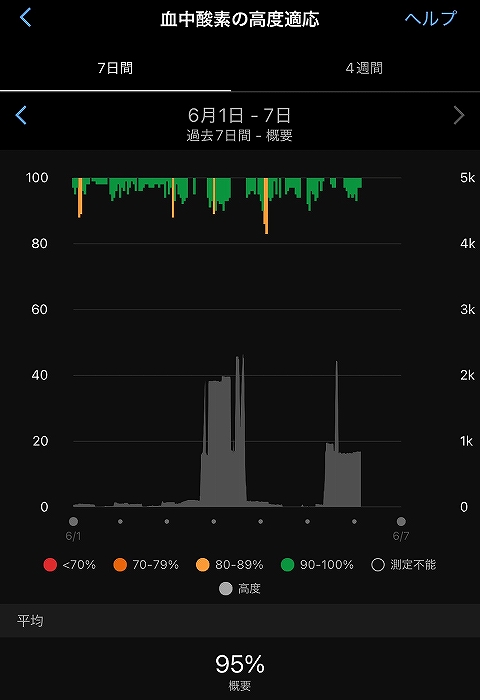Viewport: 480px width, 700px height.
Task: Go back from the 血中酸素の高度適応 screen
Action: click(x=25, y=18)
